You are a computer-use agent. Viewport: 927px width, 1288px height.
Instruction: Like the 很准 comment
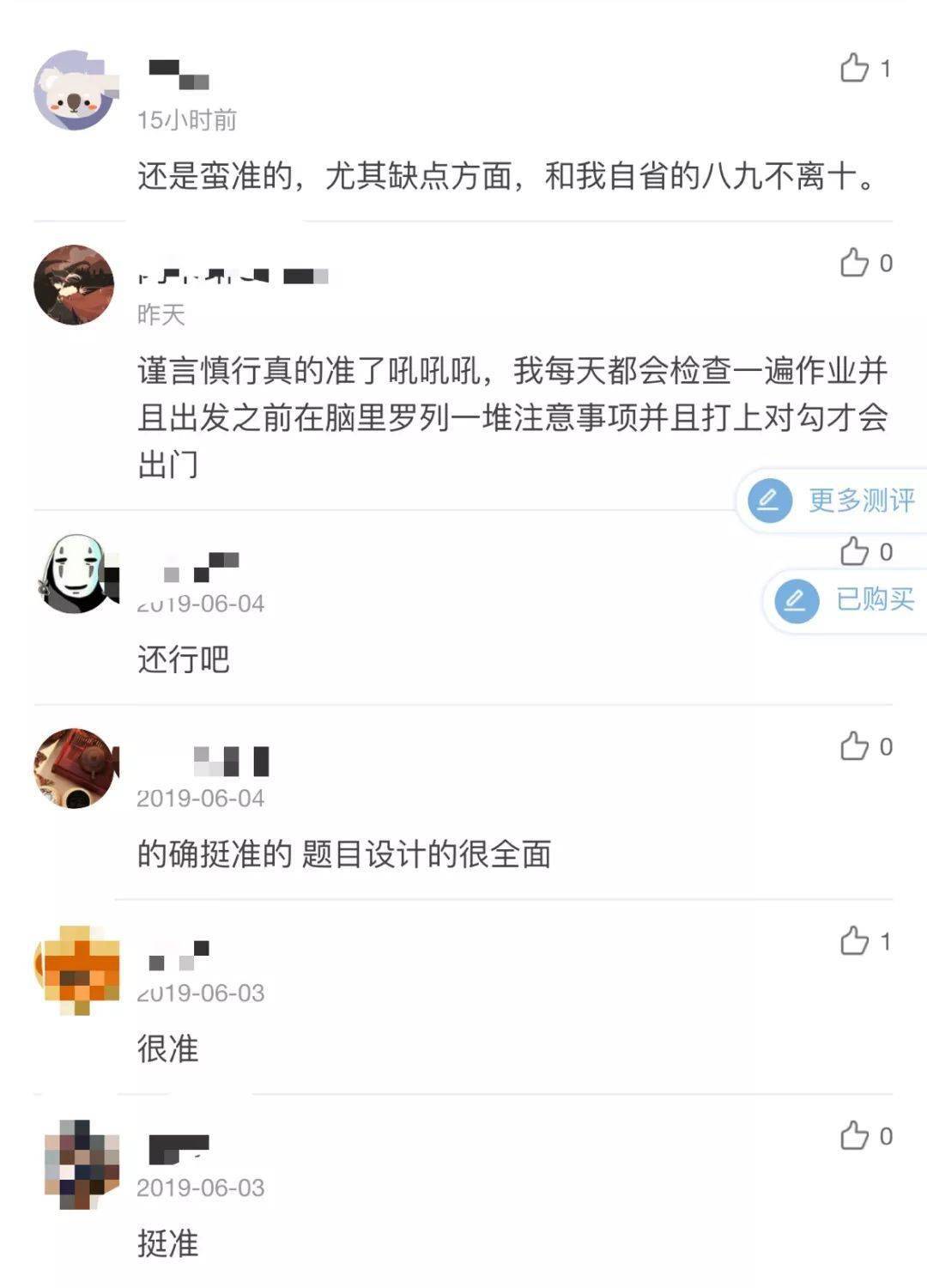855,941
